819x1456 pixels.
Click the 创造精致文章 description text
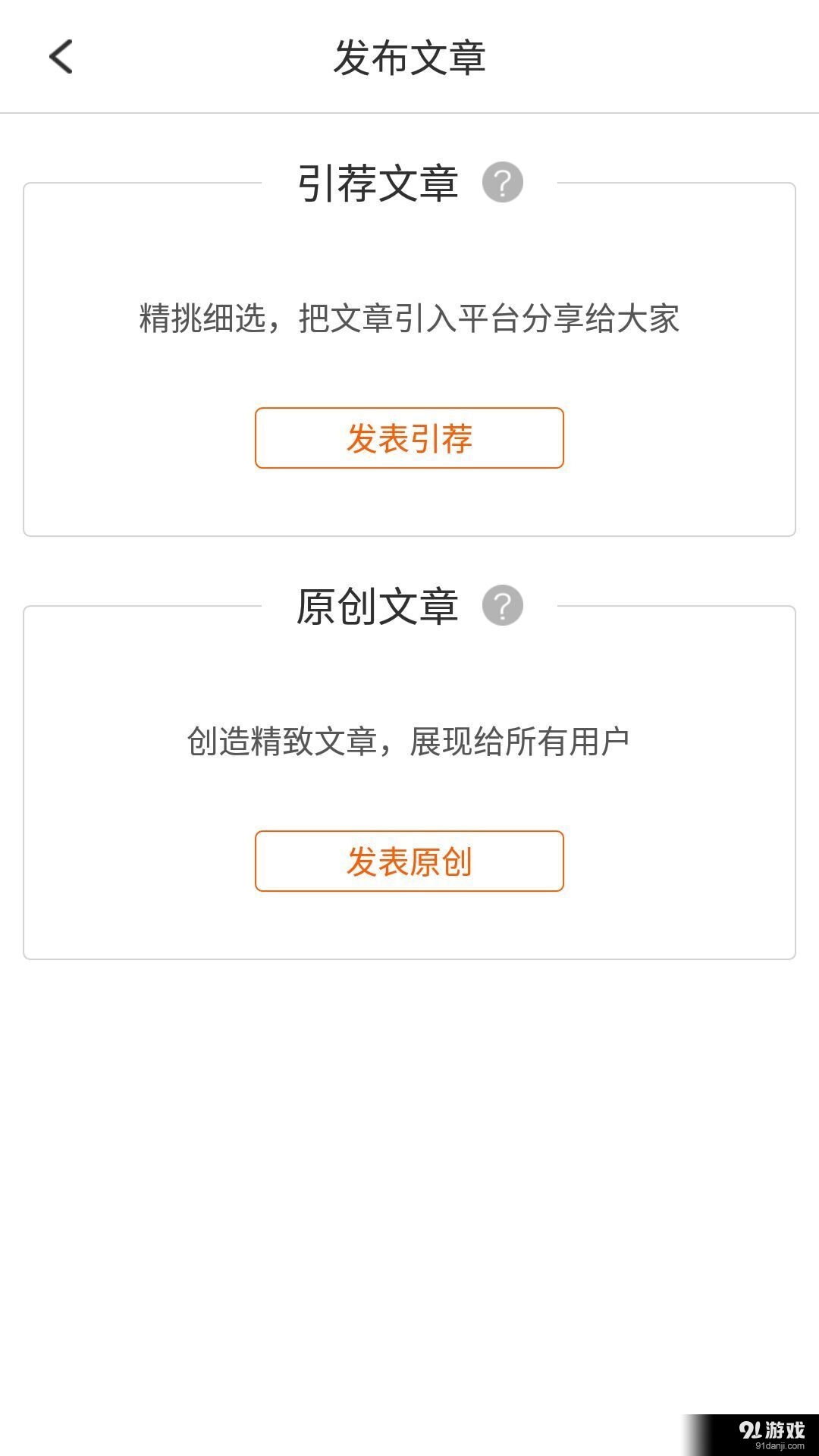pyautogui.click(x=409, y=741)
